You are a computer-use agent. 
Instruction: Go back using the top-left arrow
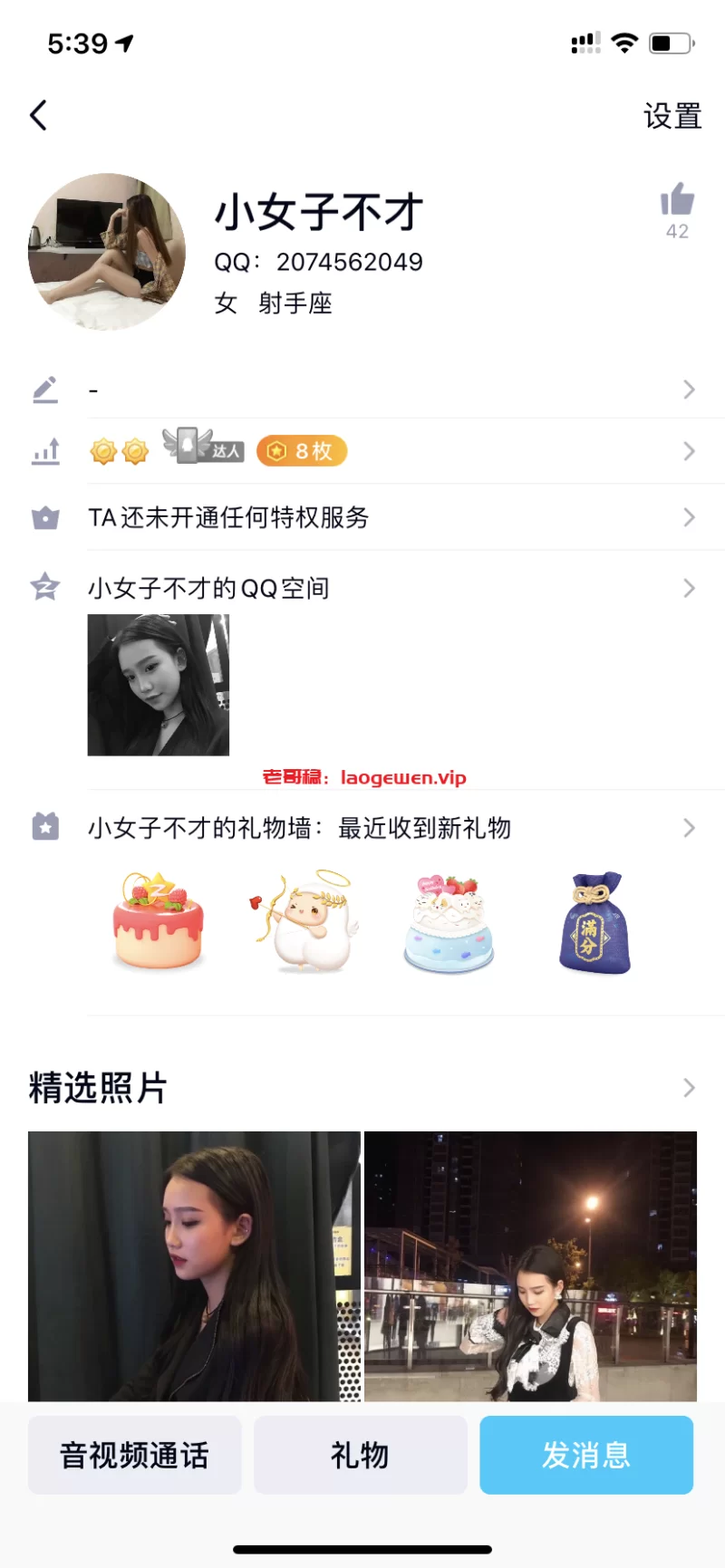tap(38, 116)
